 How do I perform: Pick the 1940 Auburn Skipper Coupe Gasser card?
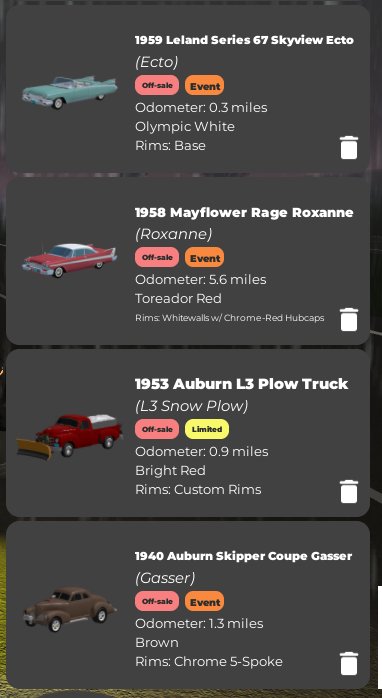click(187, 605)
